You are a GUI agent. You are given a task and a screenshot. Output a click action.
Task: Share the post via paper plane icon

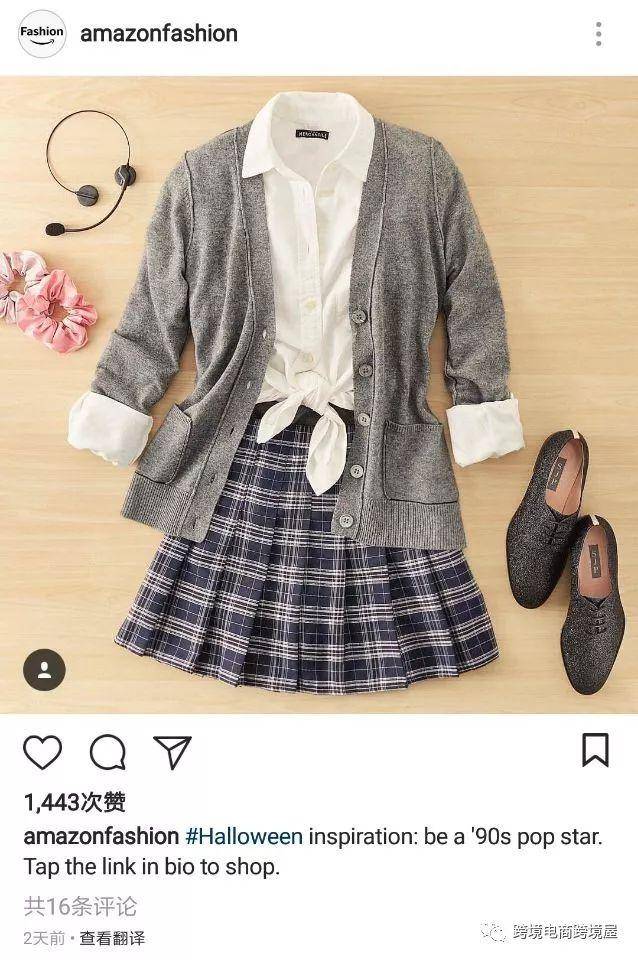pyautogui.click(x=172, y=752)
